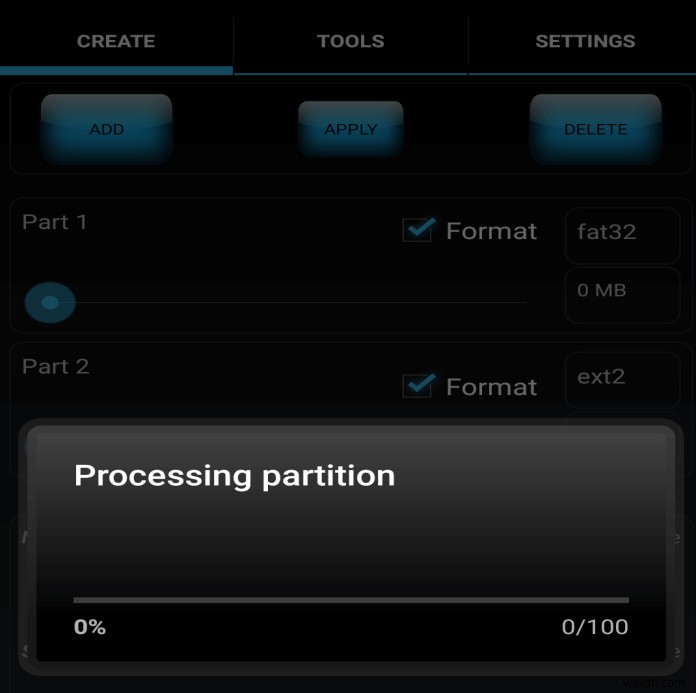Apply the partition changes
The image size is (696, 693).
[x=351, y=129]
